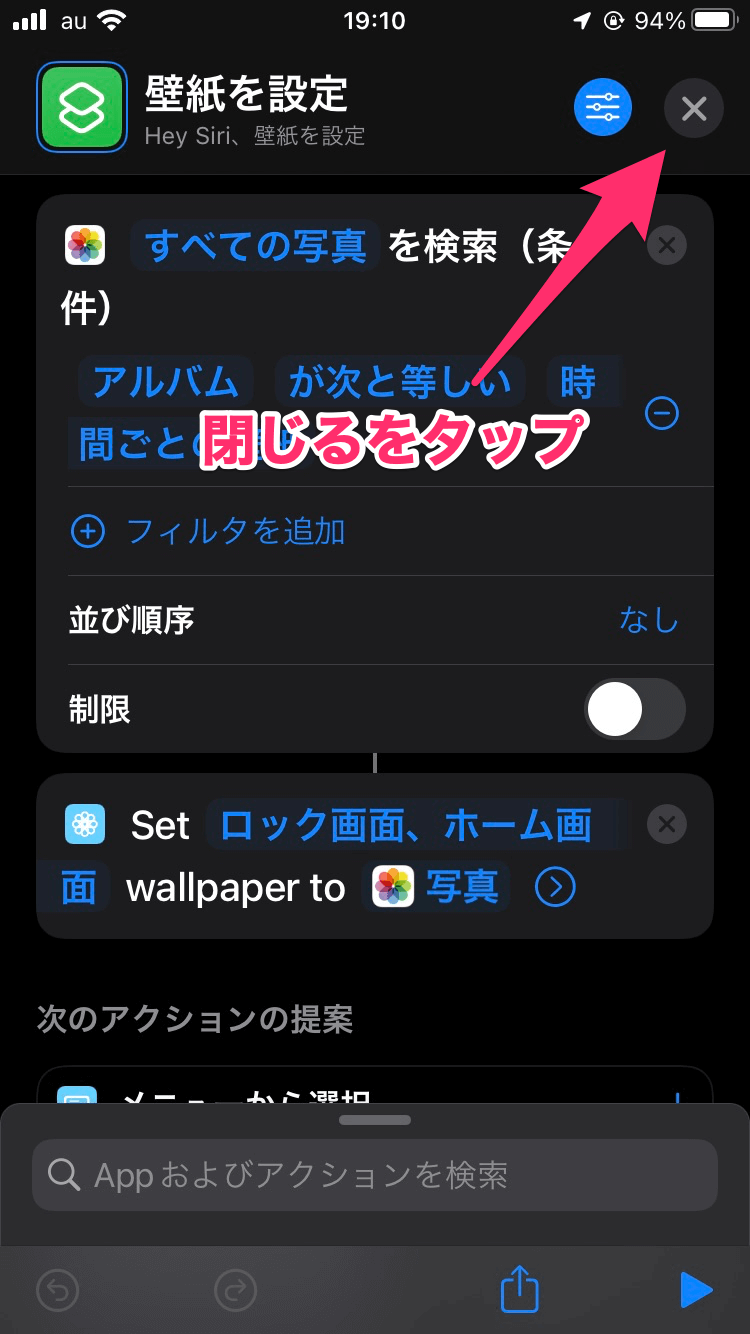Enable the 制限 switch
The height and width of the screenshot is (1334, 750).
(634, 710)
